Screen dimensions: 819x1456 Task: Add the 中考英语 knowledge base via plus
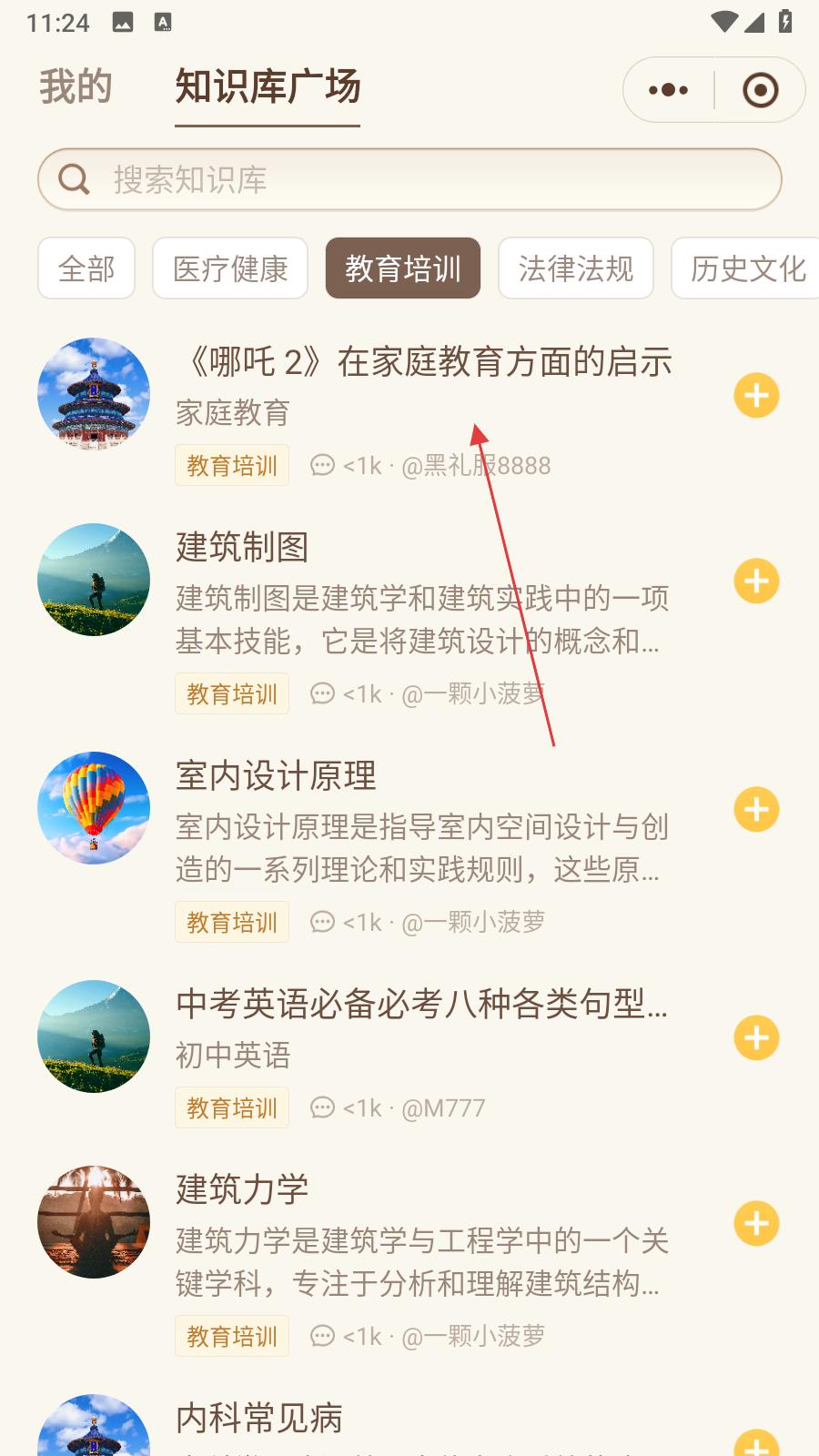[x=757, y=1038]
